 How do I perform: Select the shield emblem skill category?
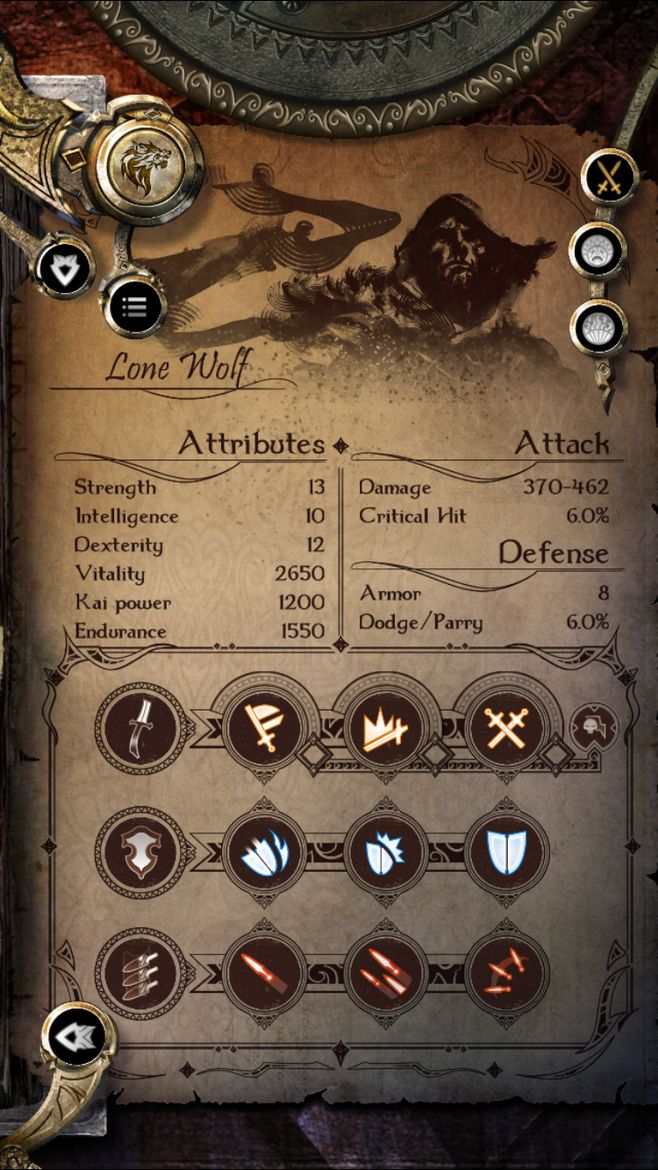138,852
